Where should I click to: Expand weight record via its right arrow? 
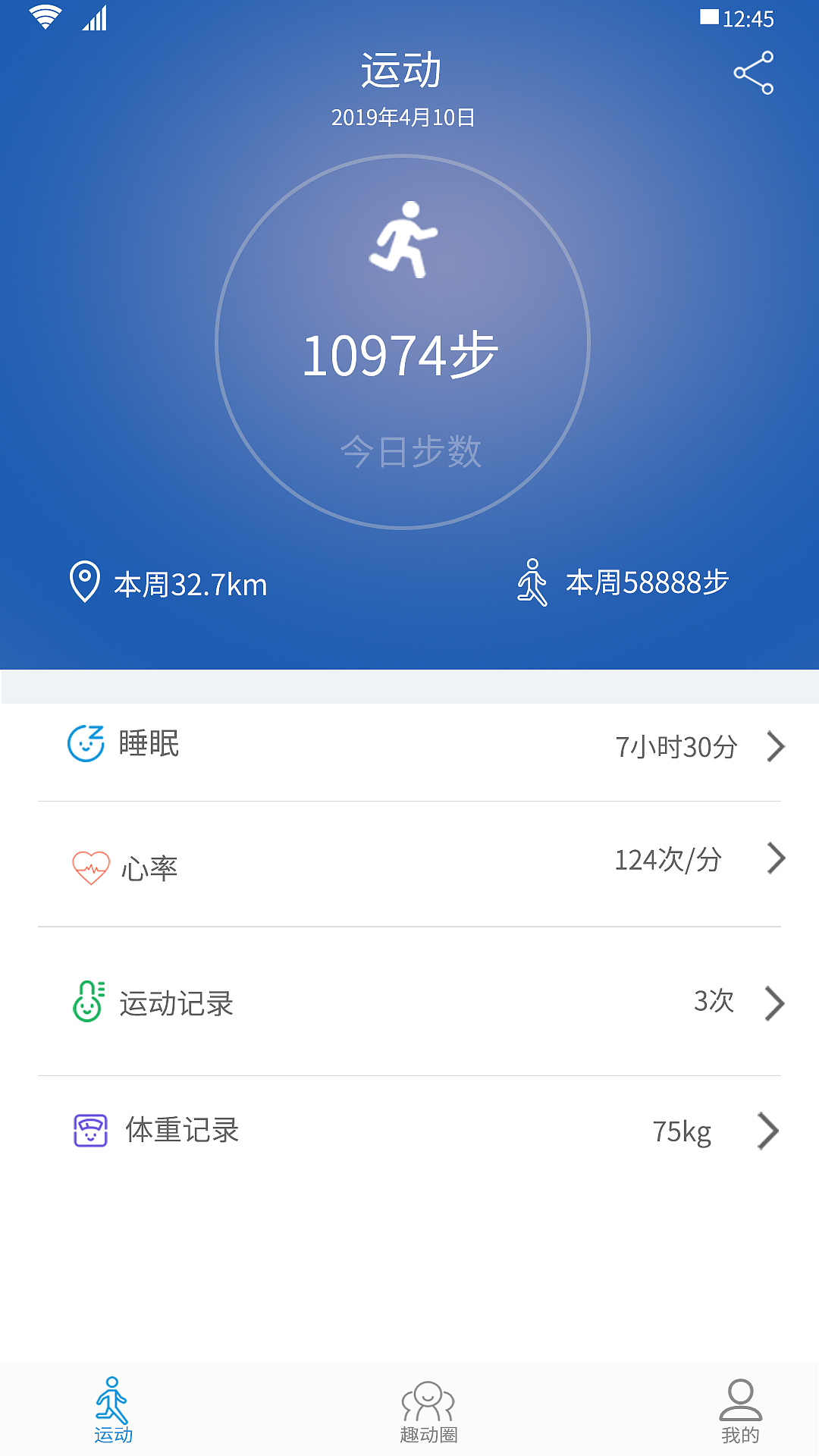tap(769, 1131)
